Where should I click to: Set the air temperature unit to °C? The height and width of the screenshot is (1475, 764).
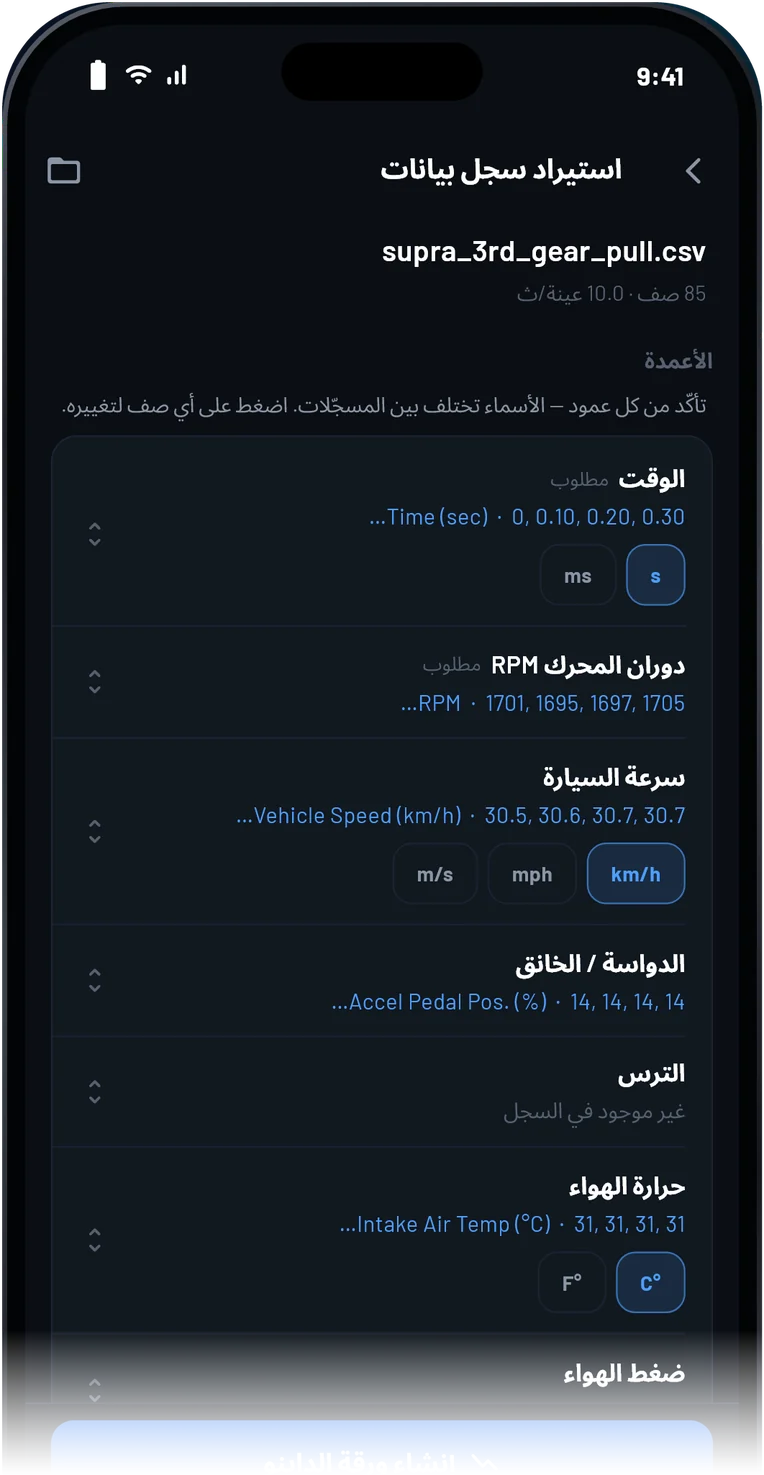click(651, 1282)
